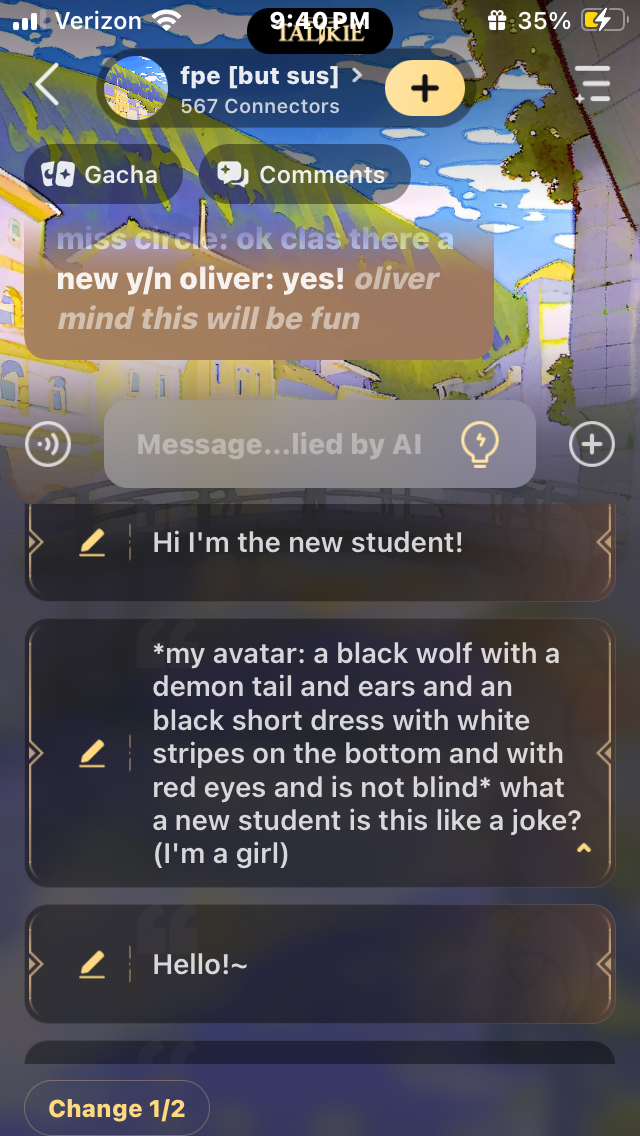This screenshot has height=1136, width=640.
Task: Tap Change 1/2 for new suggestions
Action: [x=117, y=1108]
